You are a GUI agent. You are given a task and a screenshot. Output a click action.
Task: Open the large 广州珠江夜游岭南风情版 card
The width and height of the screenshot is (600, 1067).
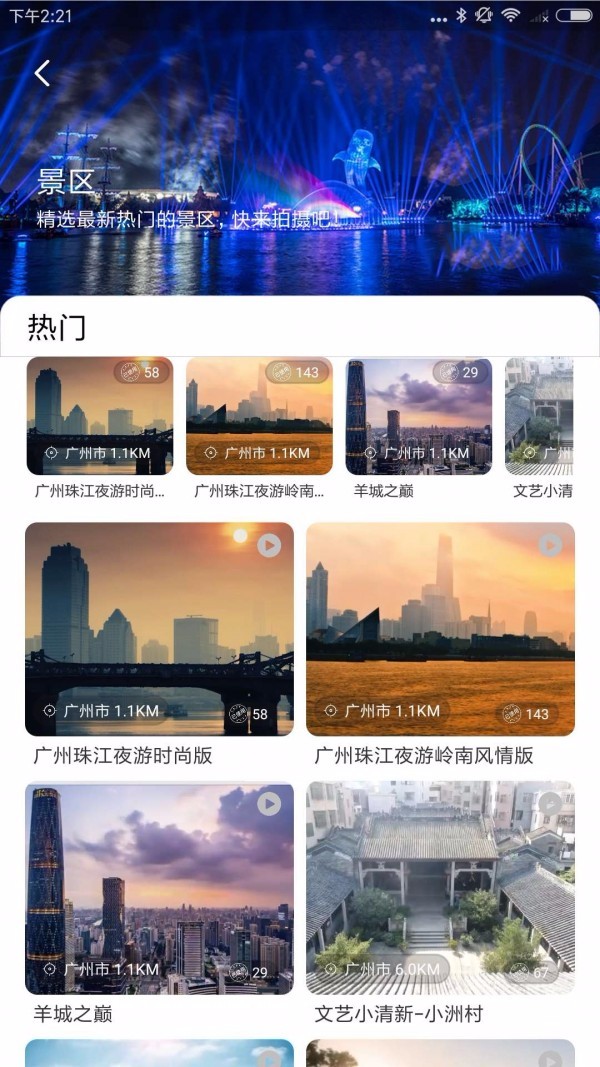pos(440,629)
